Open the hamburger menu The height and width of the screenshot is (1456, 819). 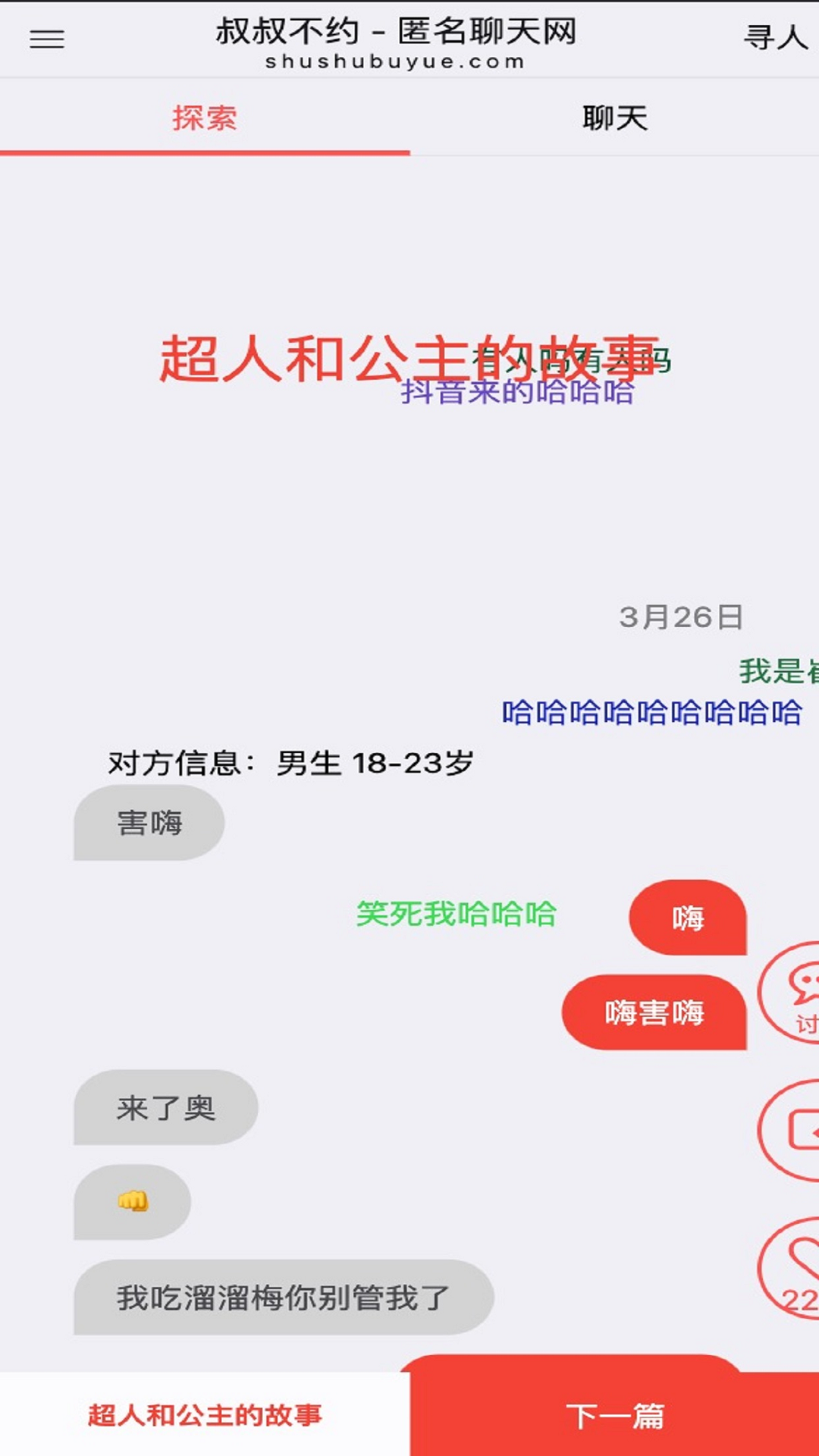[47, 39]
